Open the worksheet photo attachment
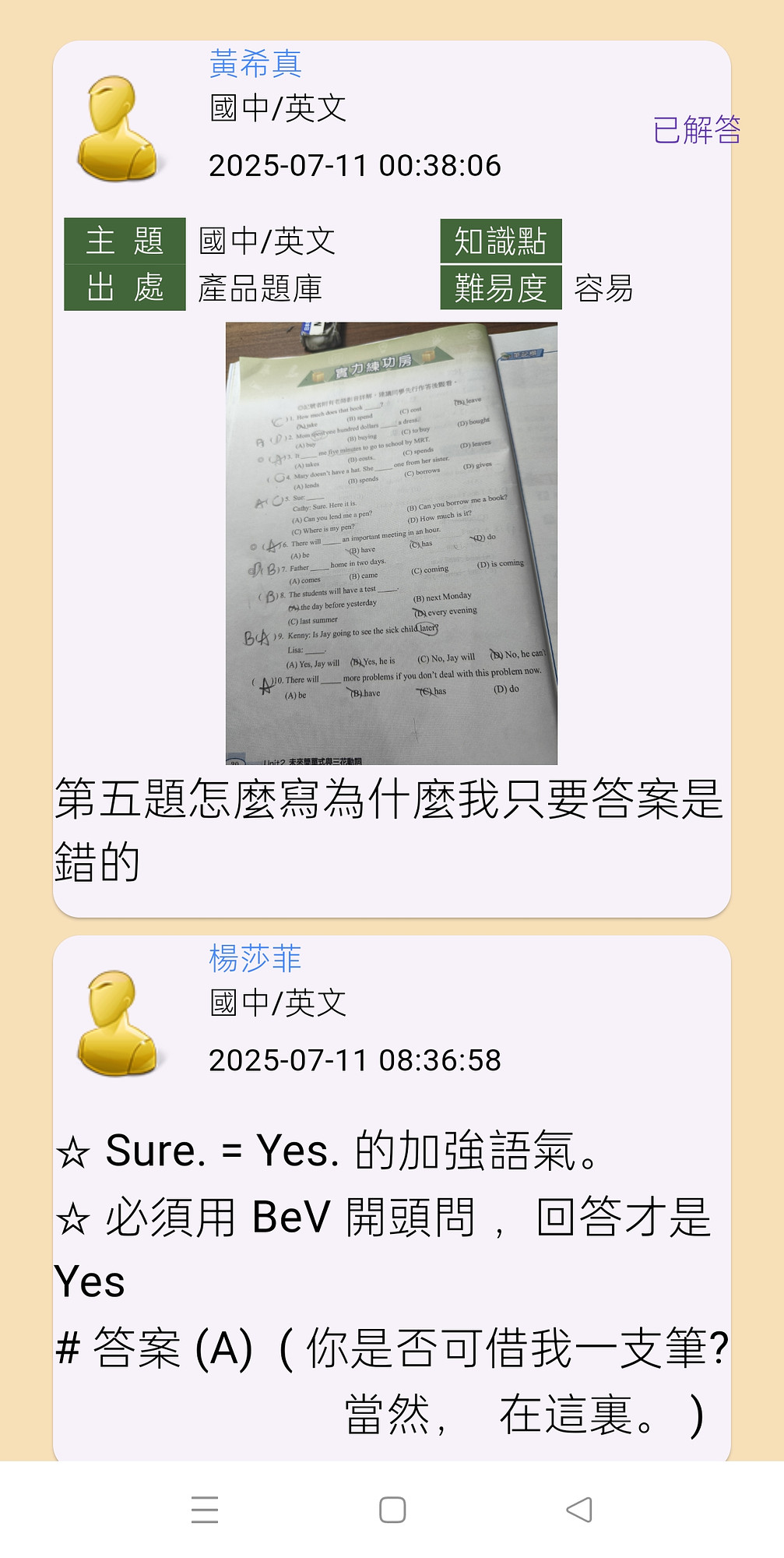 pyautogui.click(x=391, y=543)
